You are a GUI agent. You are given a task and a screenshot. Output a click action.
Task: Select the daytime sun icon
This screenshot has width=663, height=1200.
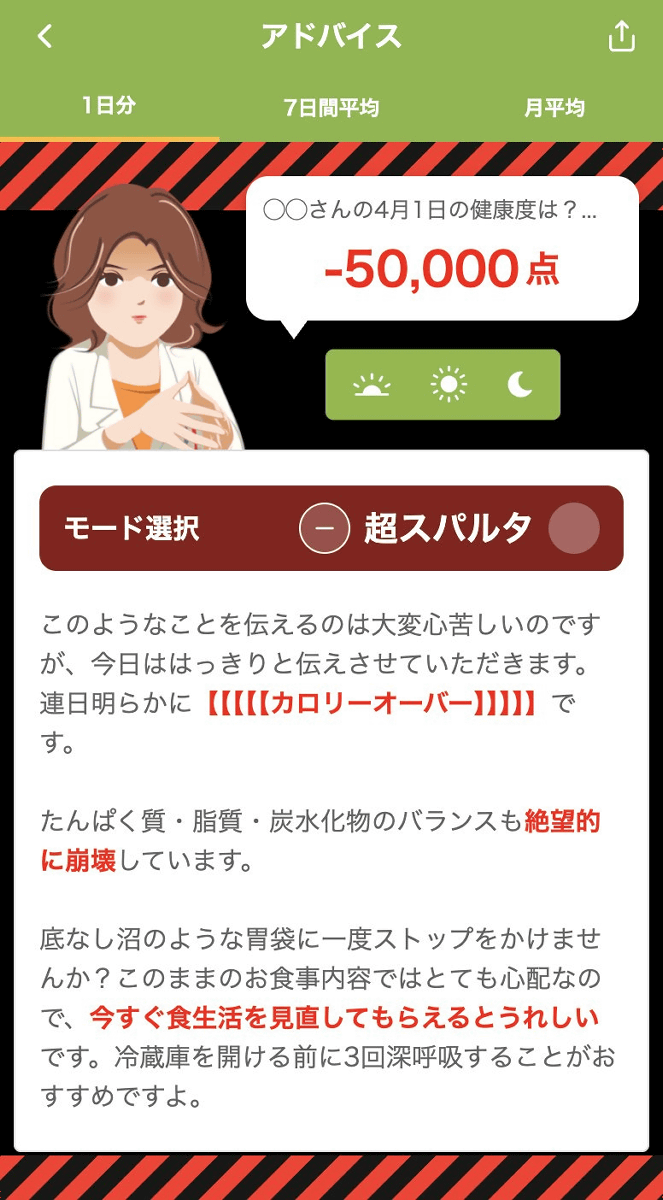tap(448, 385)
